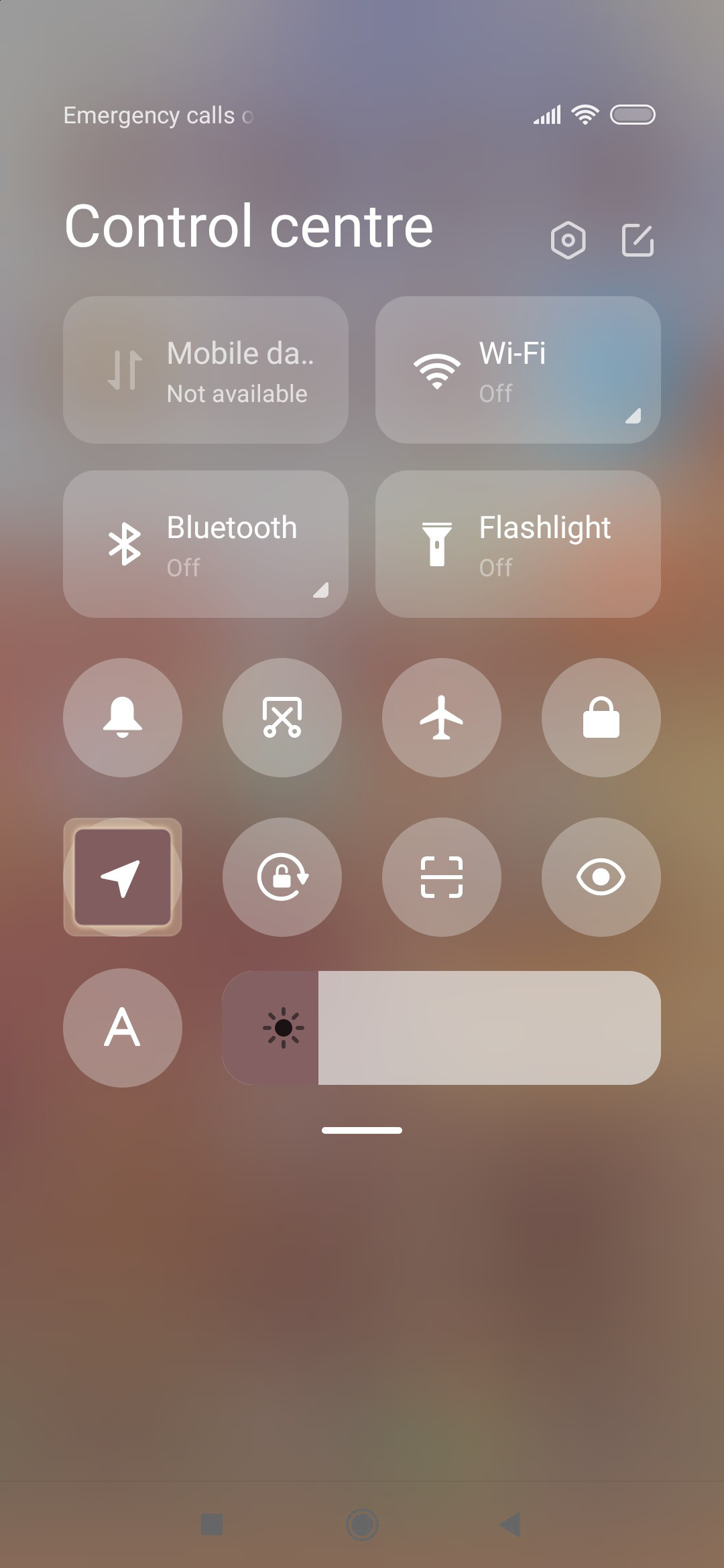Expand Wi-Fi options via the corner arrow

pos(633,415)
